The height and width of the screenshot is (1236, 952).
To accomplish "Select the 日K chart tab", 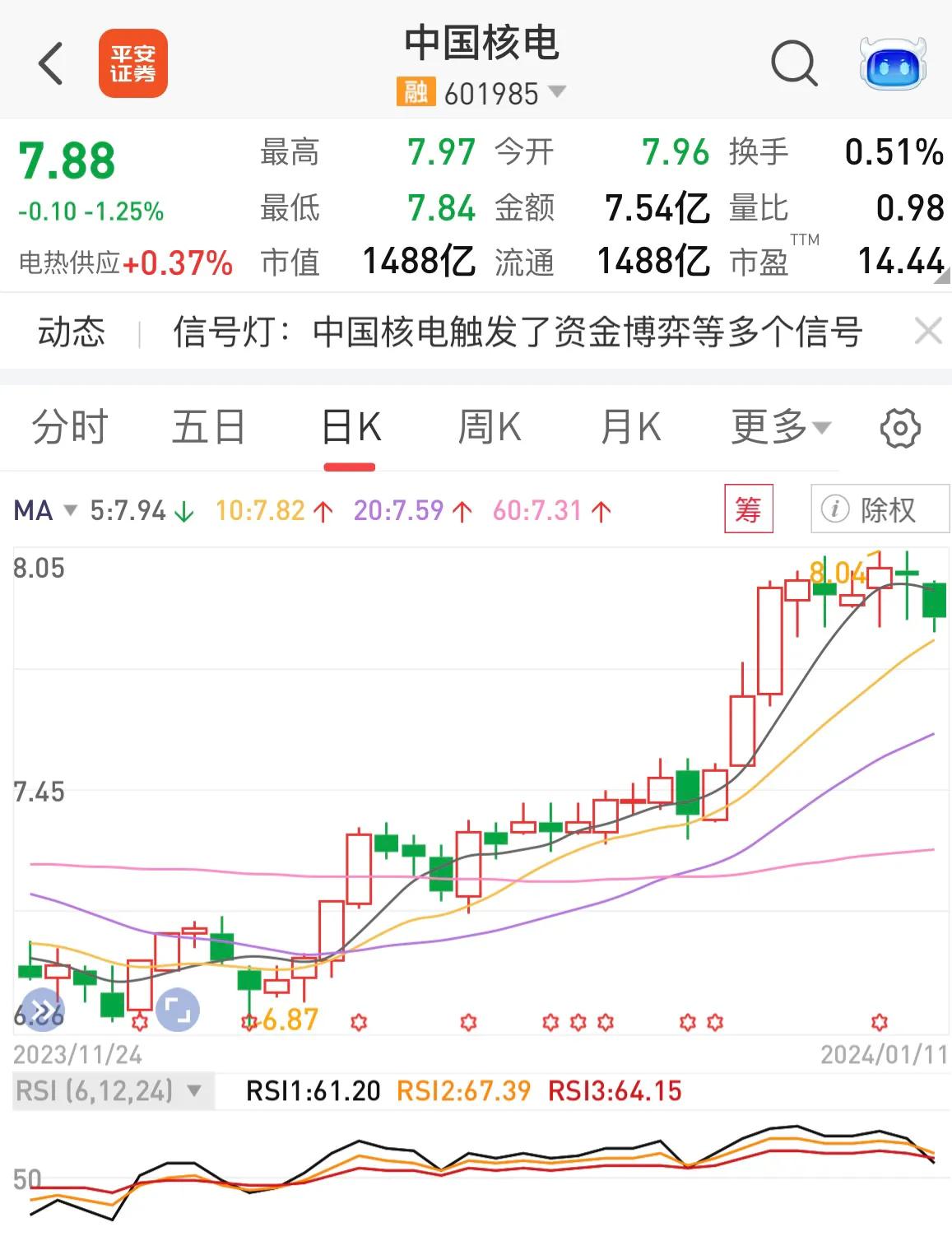I will coord(351,428).
